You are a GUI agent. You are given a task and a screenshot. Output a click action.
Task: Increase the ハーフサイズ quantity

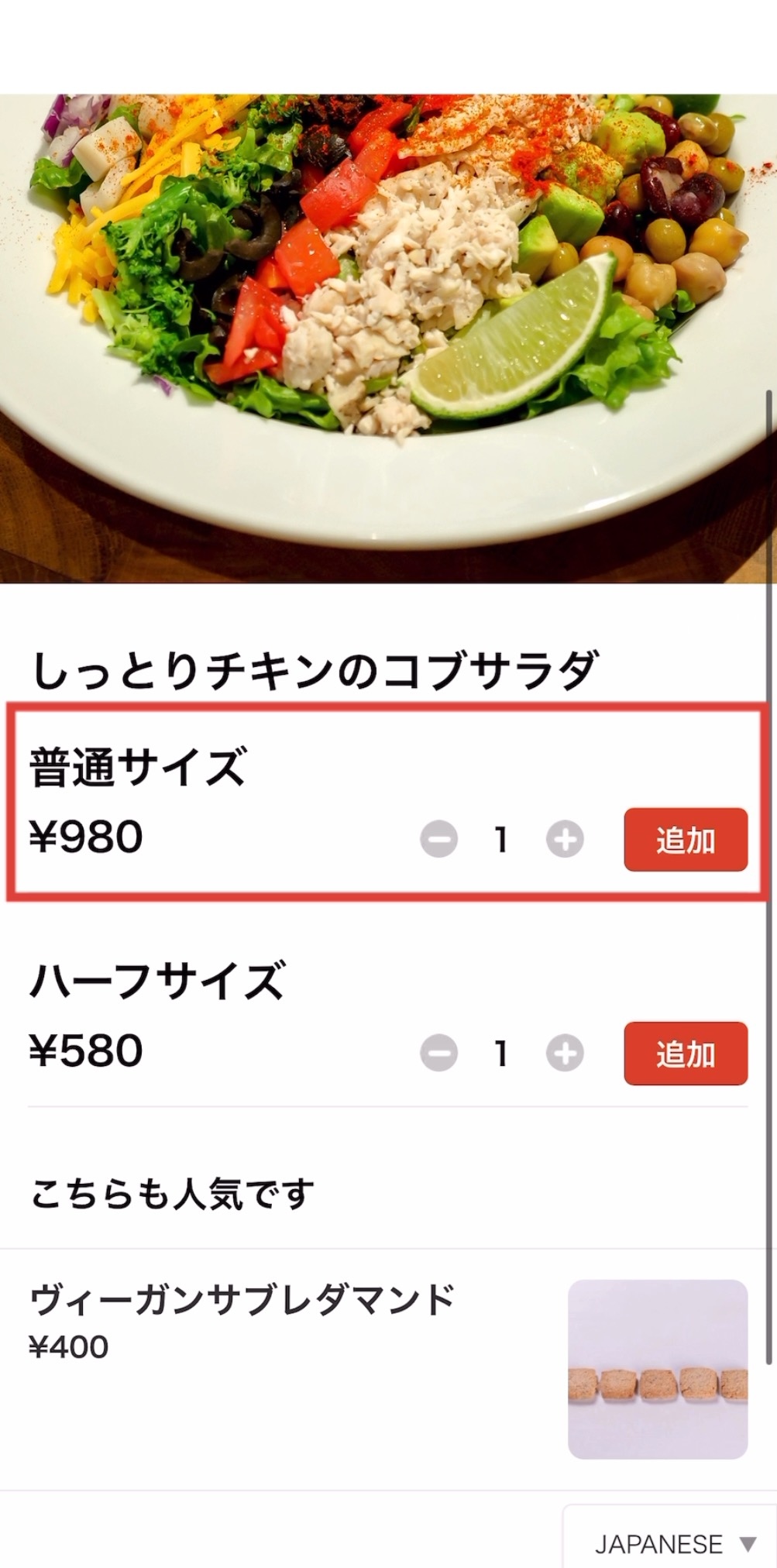[x=565, y=1054]
